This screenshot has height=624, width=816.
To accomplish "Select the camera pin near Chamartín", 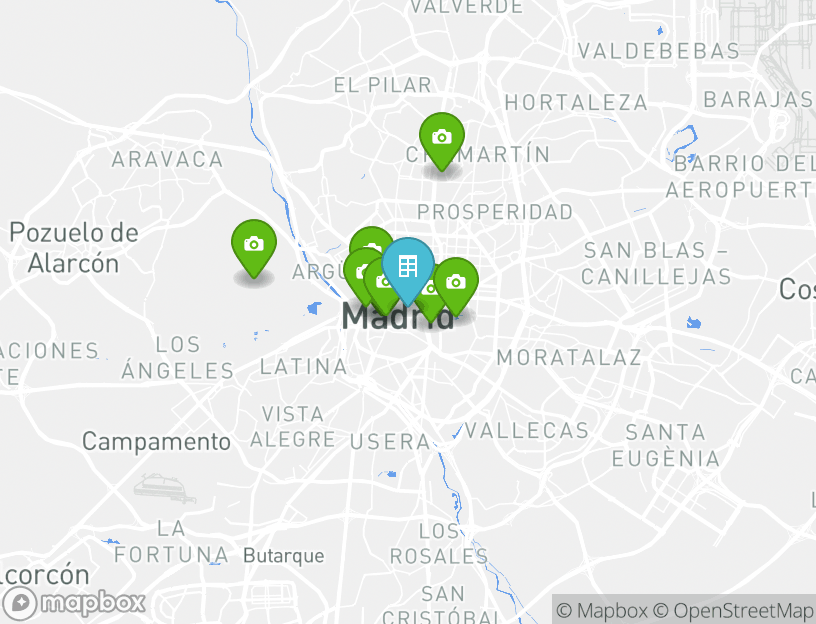I will click(441, 138).
